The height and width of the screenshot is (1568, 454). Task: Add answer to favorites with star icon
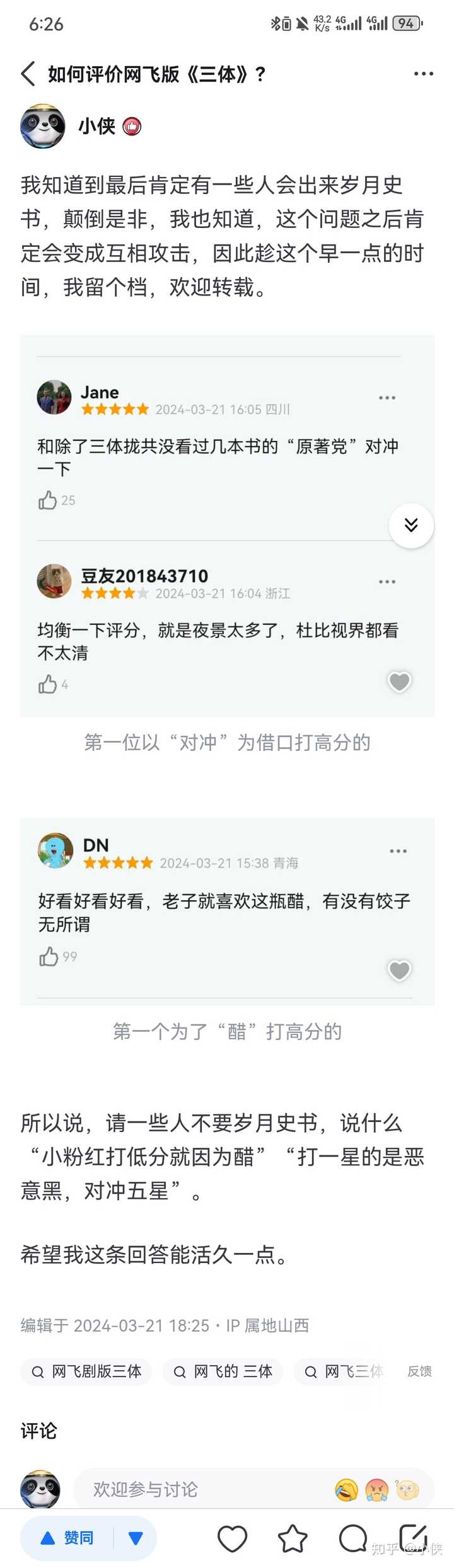click(x=293, y=1538)
